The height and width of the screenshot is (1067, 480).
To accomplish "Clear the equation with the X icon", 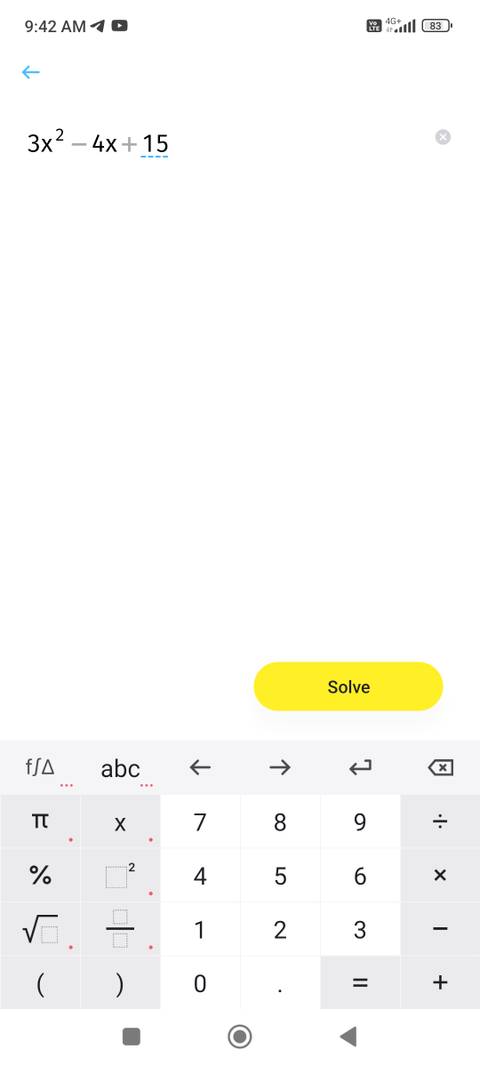I will (443, 137).
